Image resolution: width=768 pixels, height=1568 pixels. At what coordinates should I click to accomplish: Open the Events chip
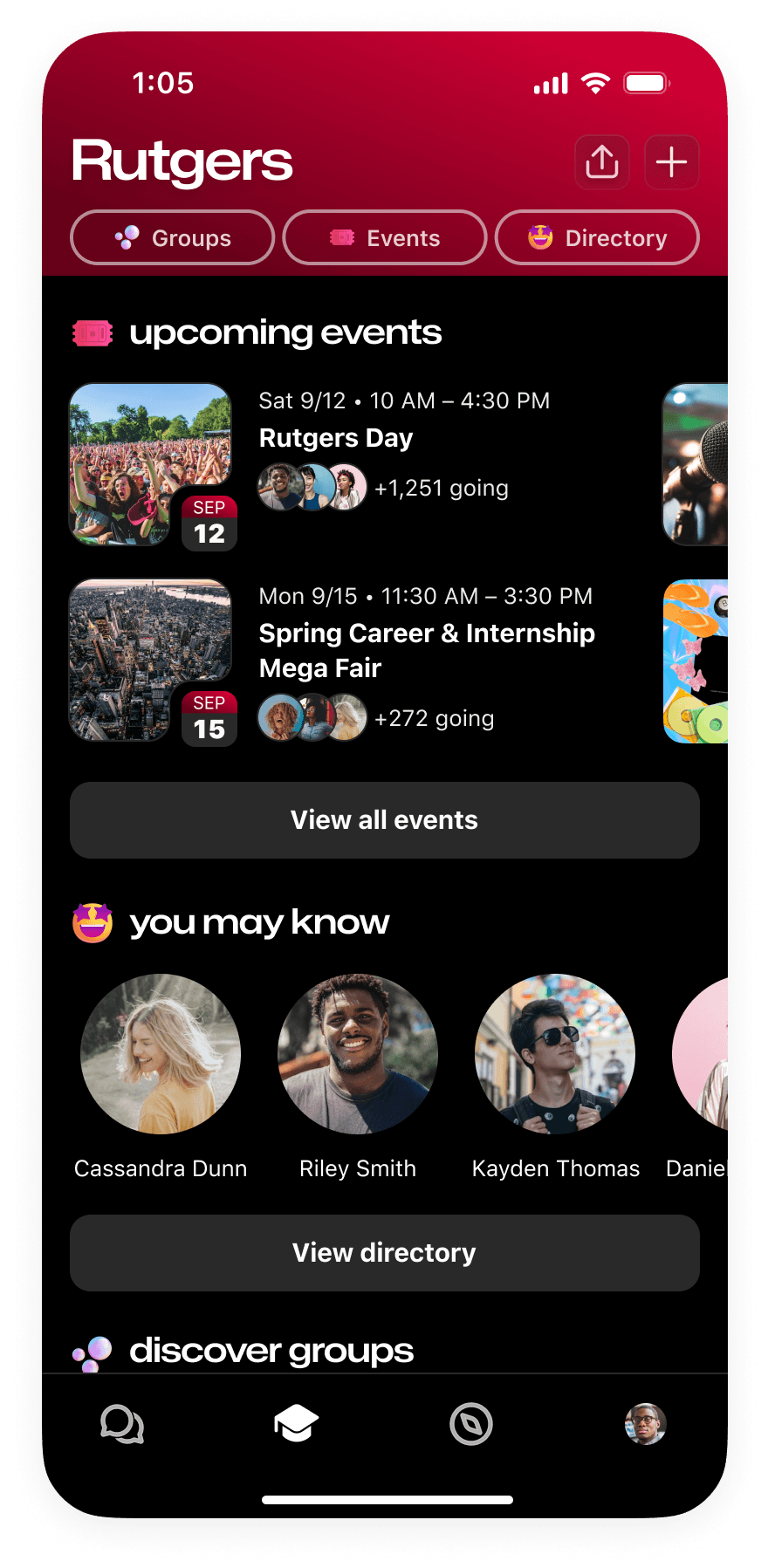pyautogui.click(x=385, y=237)
